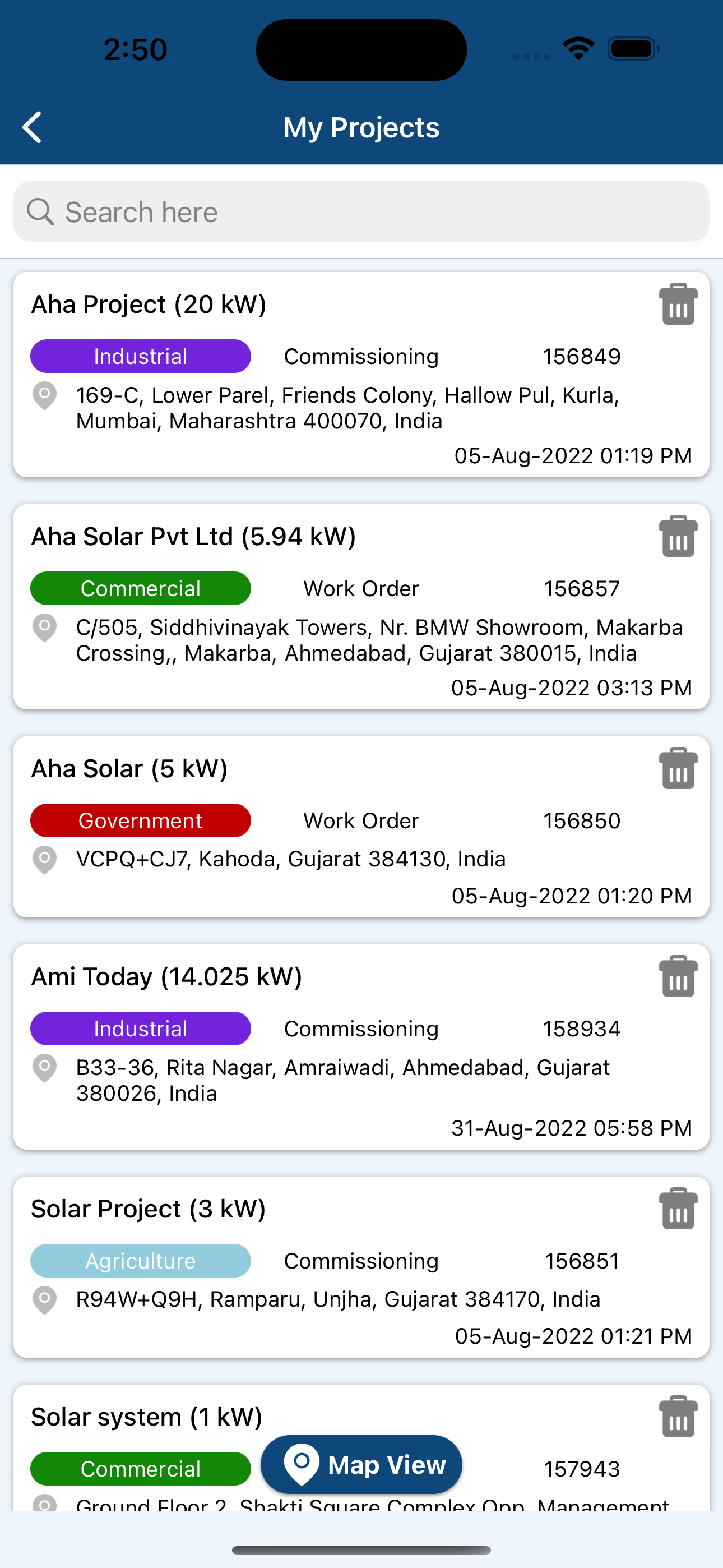
Task: Switch to Map View
Action: pos(361,1464)
